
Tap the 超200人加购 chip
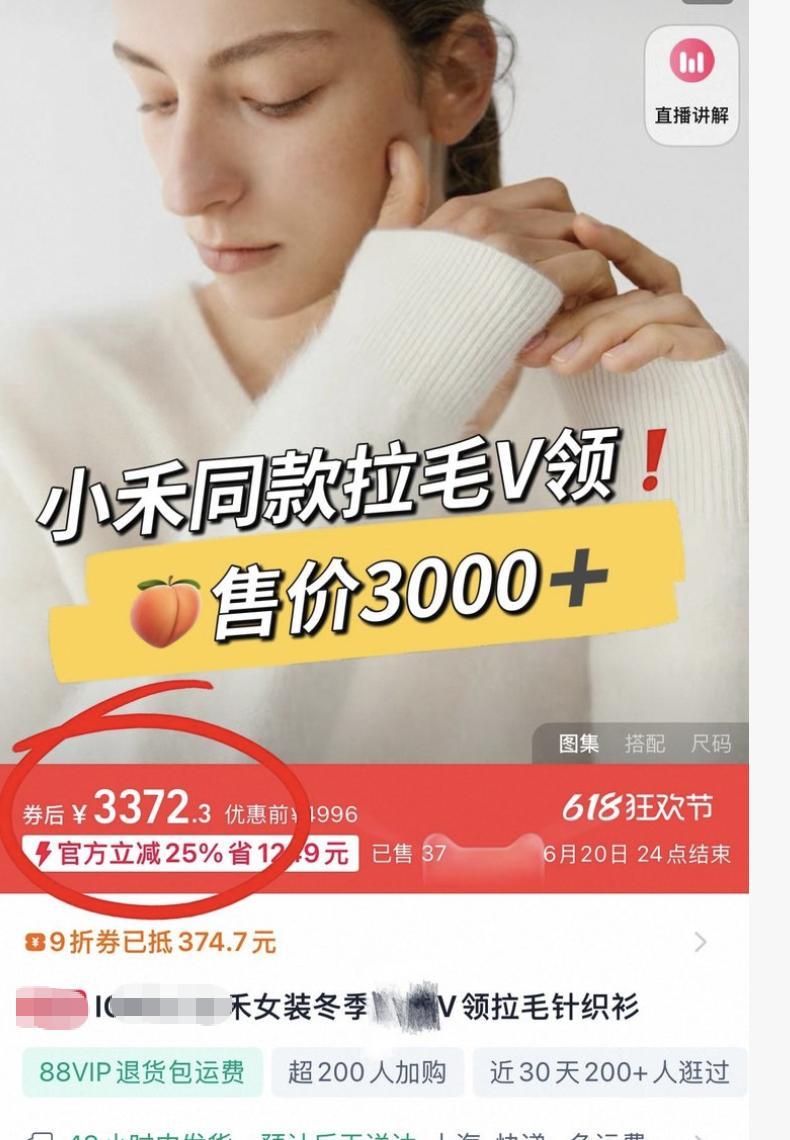click(367, 1072)
